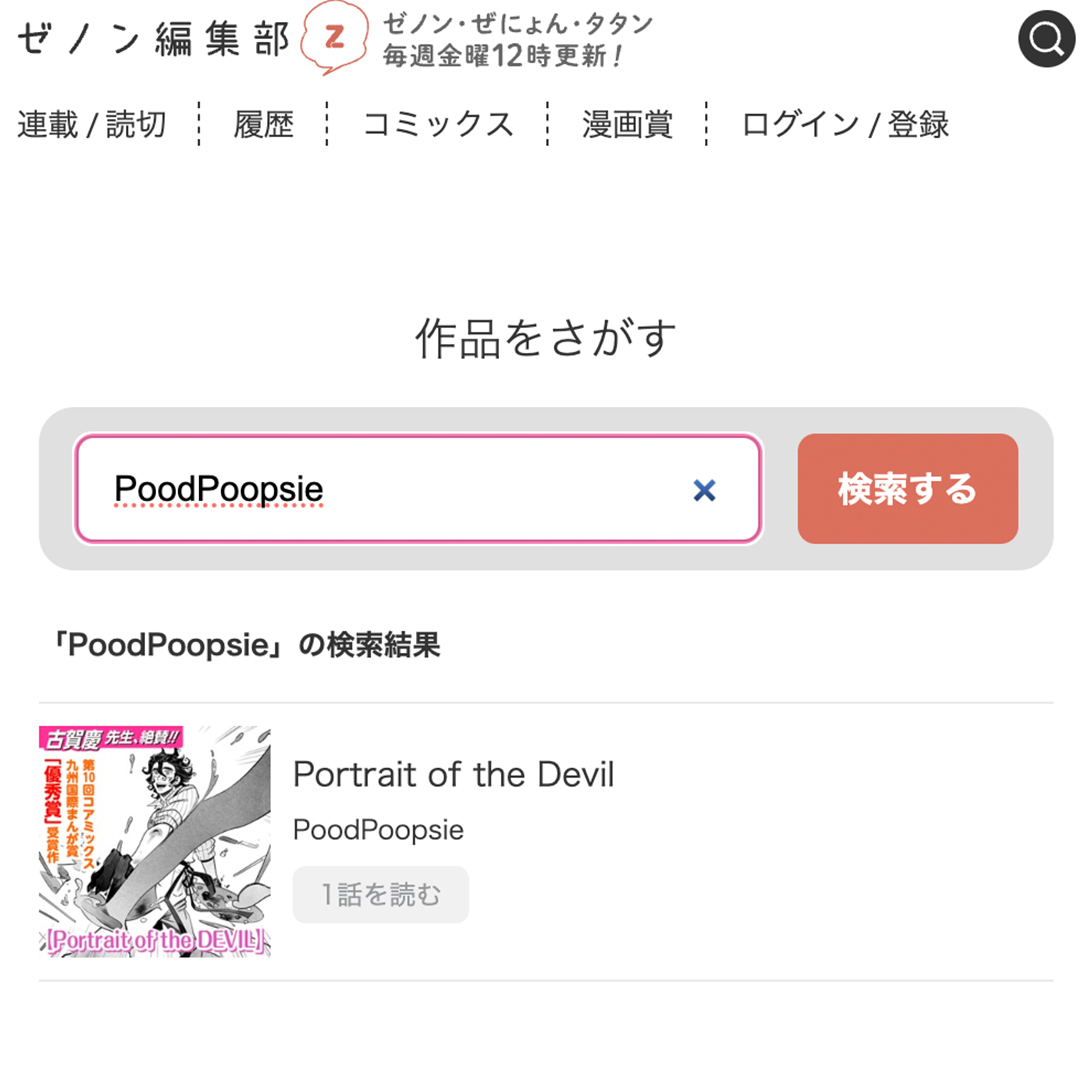The image size is (1080, 1080).
Task: Open ログイン / 登録 page
Action: pos(845,125)
